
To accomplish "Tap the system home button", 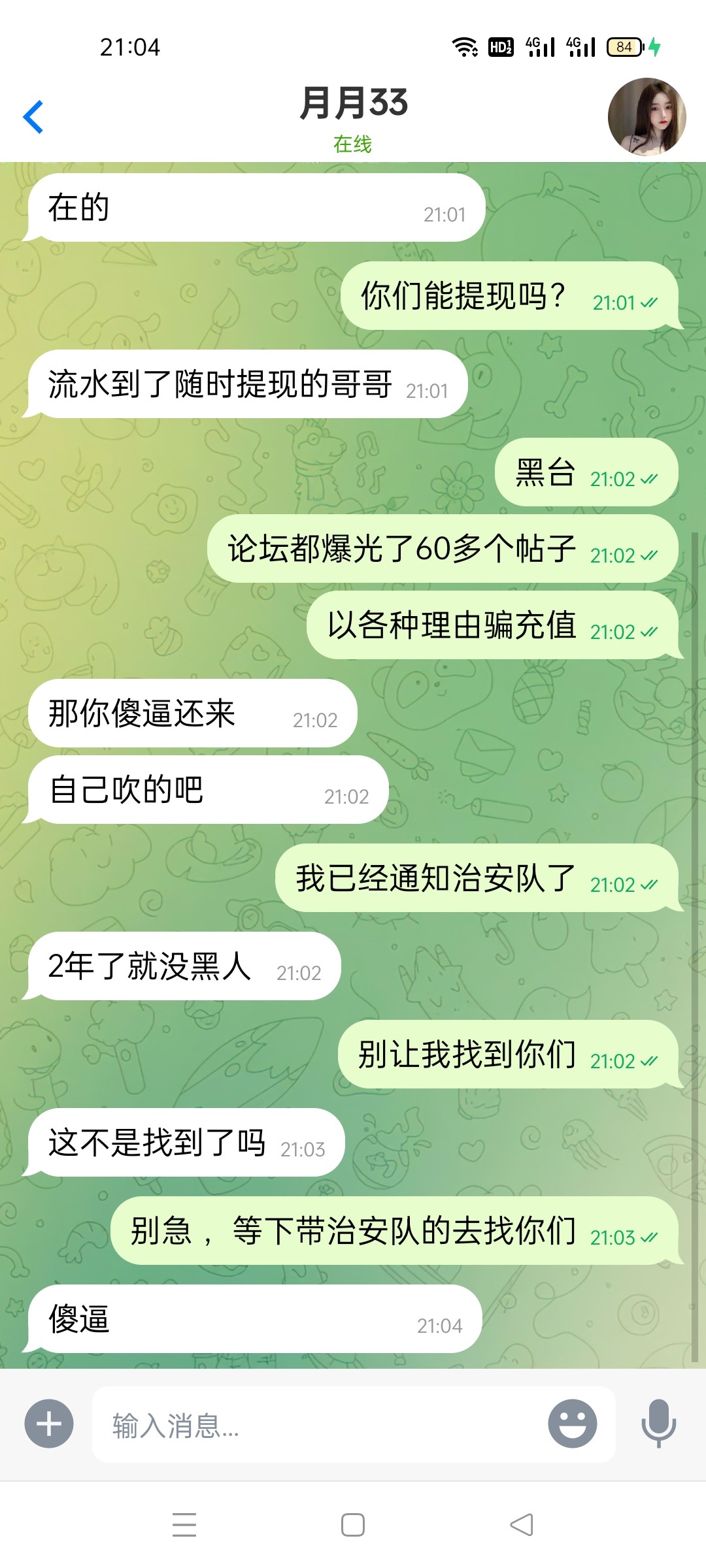I will click(x=353, y=1525).
